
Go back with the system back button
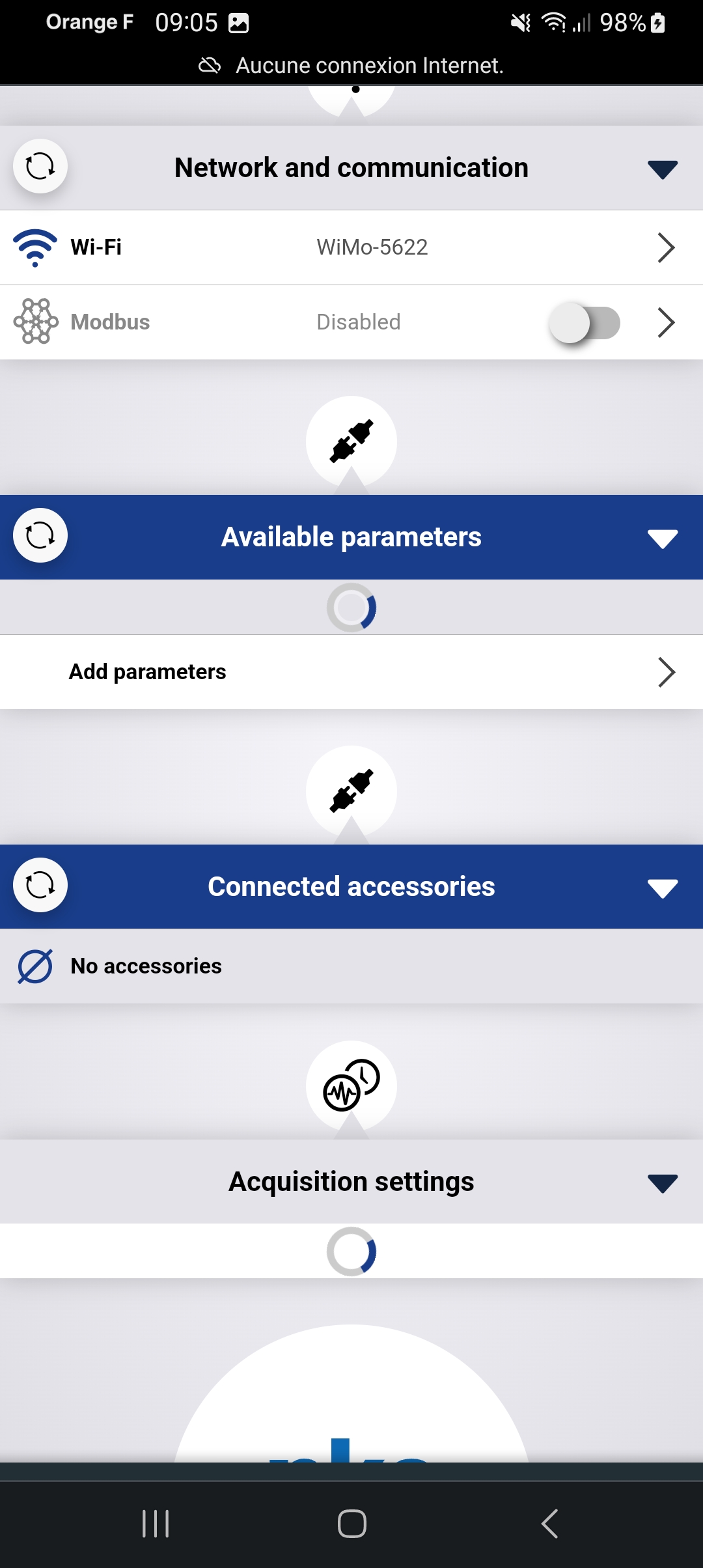(x=549, y=1524)
